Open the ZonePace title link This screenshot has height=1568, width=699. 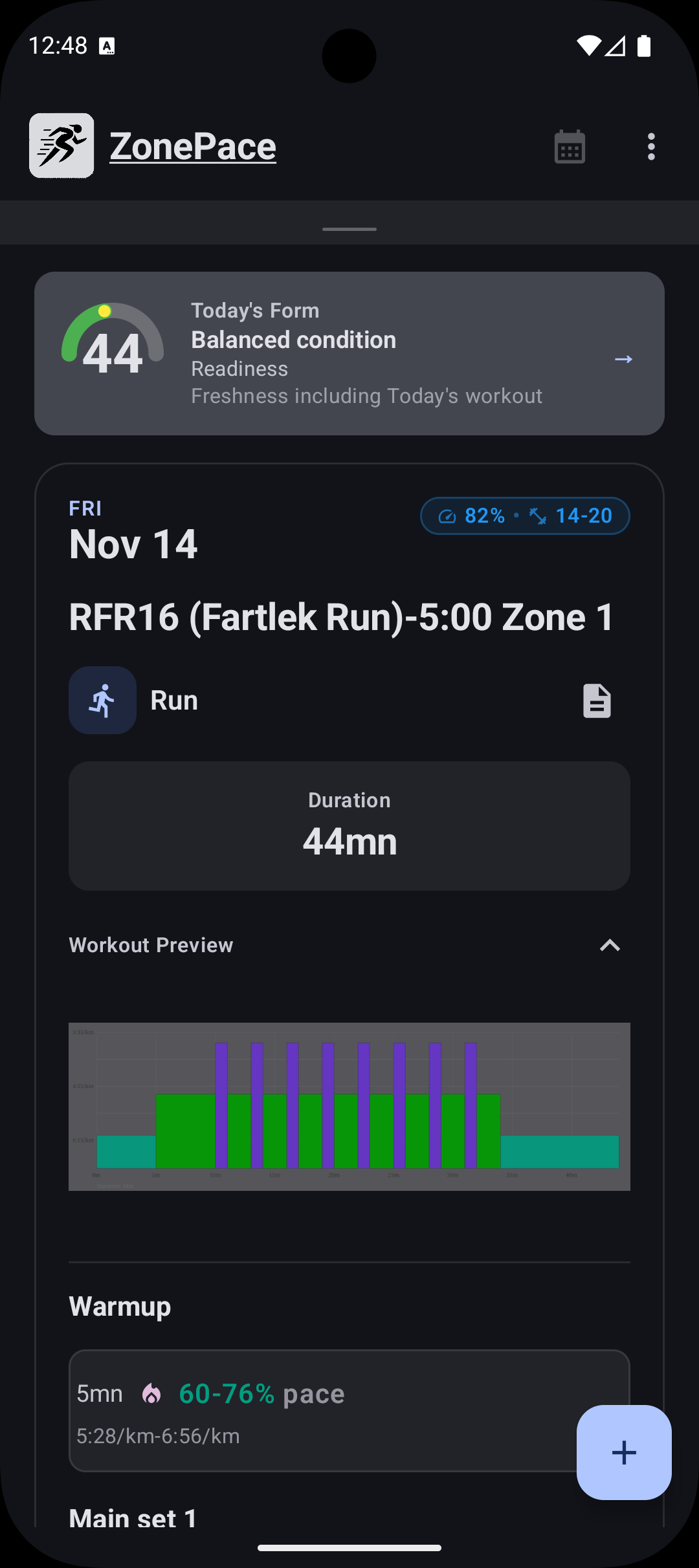pos(193,146)
